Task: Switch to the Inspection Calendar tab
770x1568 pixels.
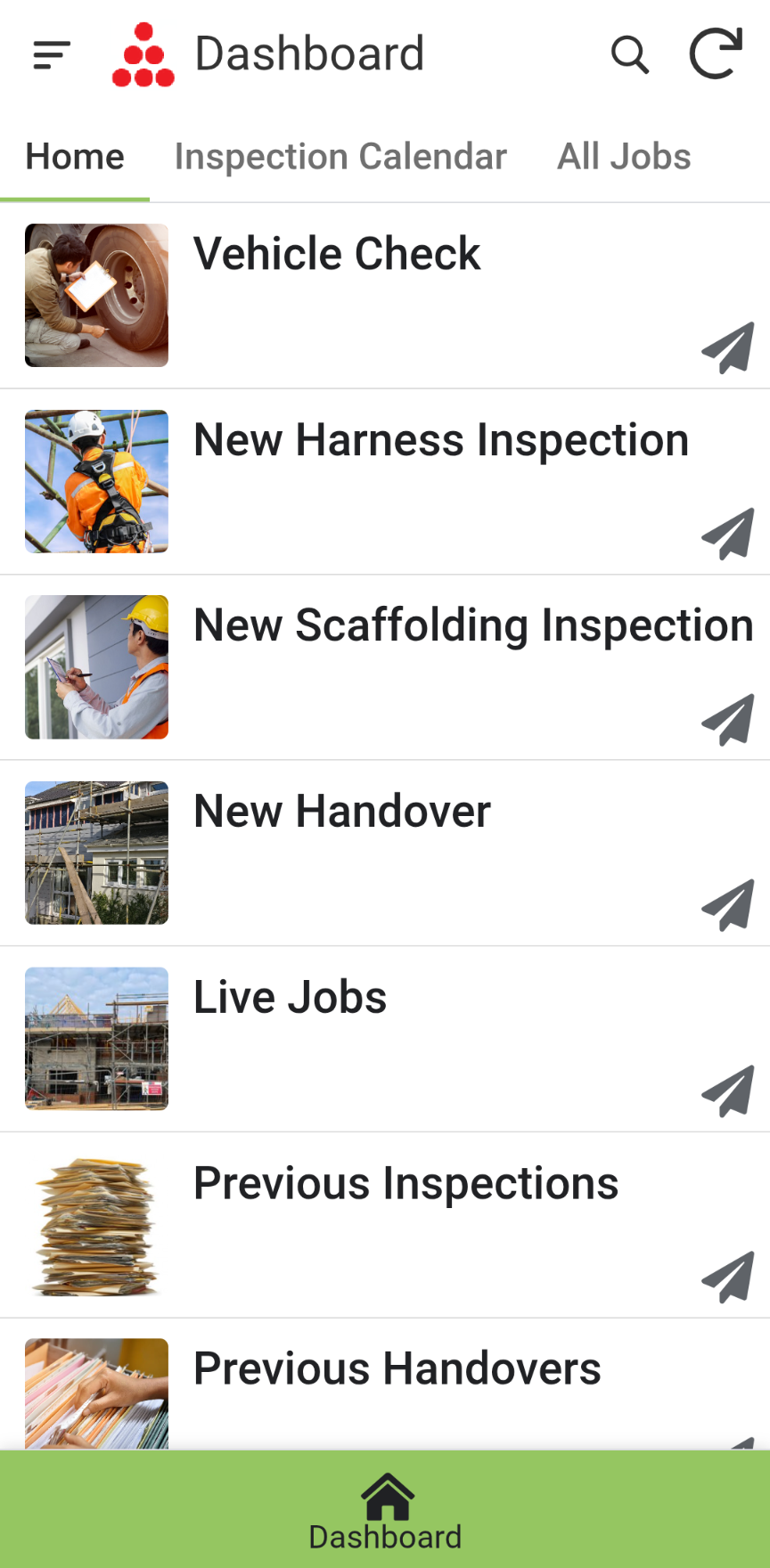Action: click(340, 156)
